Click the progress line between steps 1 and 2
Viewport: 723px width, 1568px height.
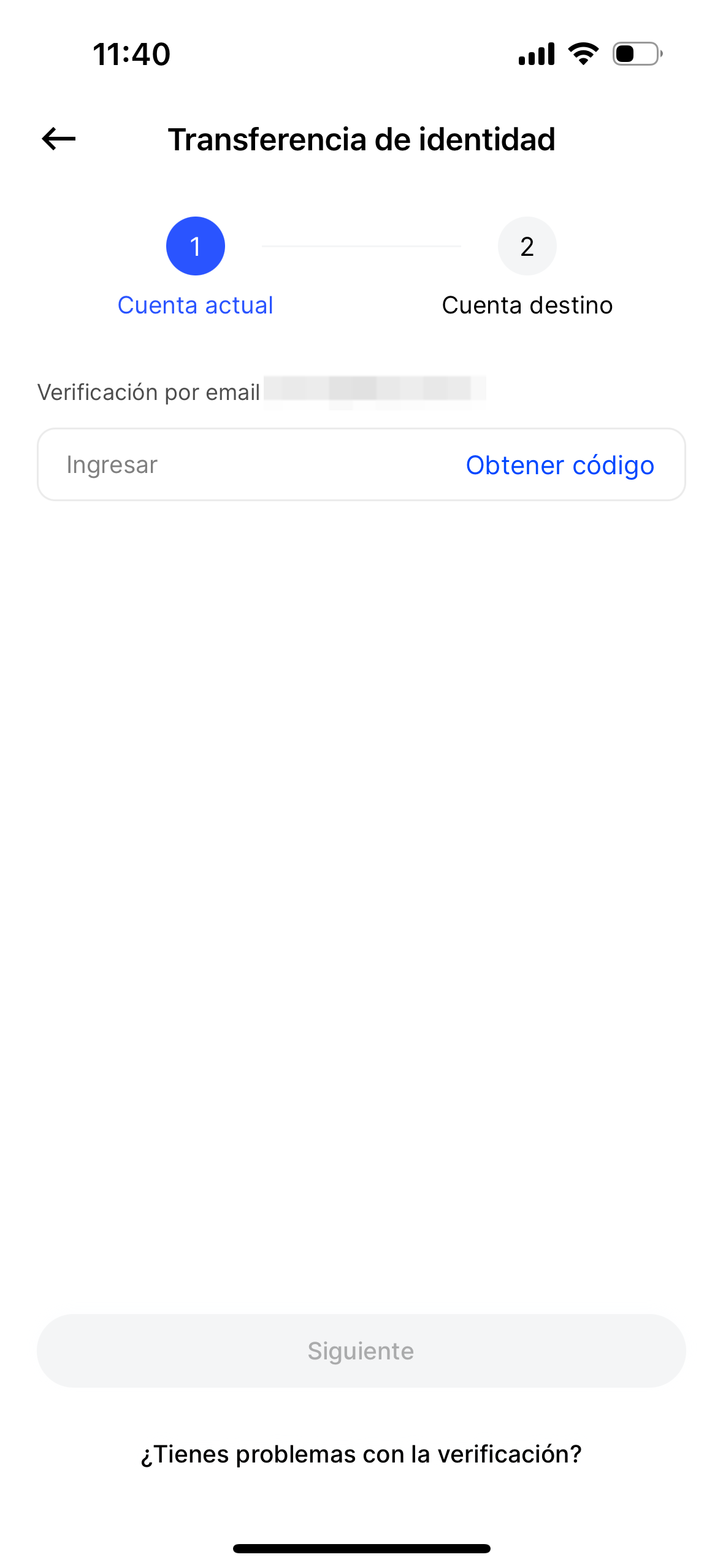pyautogui.click(x=361, y=245)
